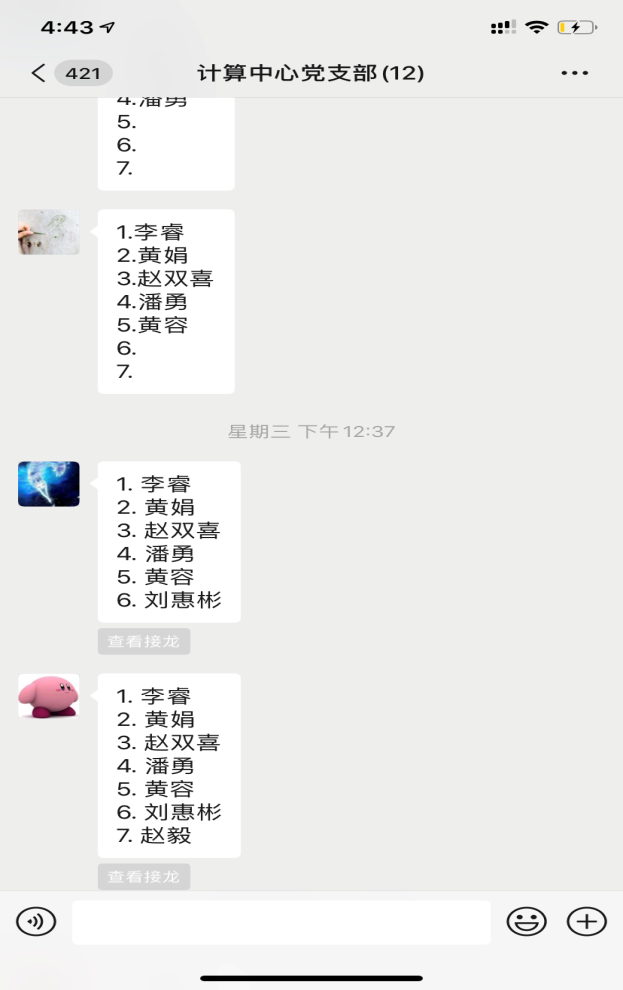Switch to voice message input
Image resolution: width=623 pixels, height=990 pixels.
(36, 921)
